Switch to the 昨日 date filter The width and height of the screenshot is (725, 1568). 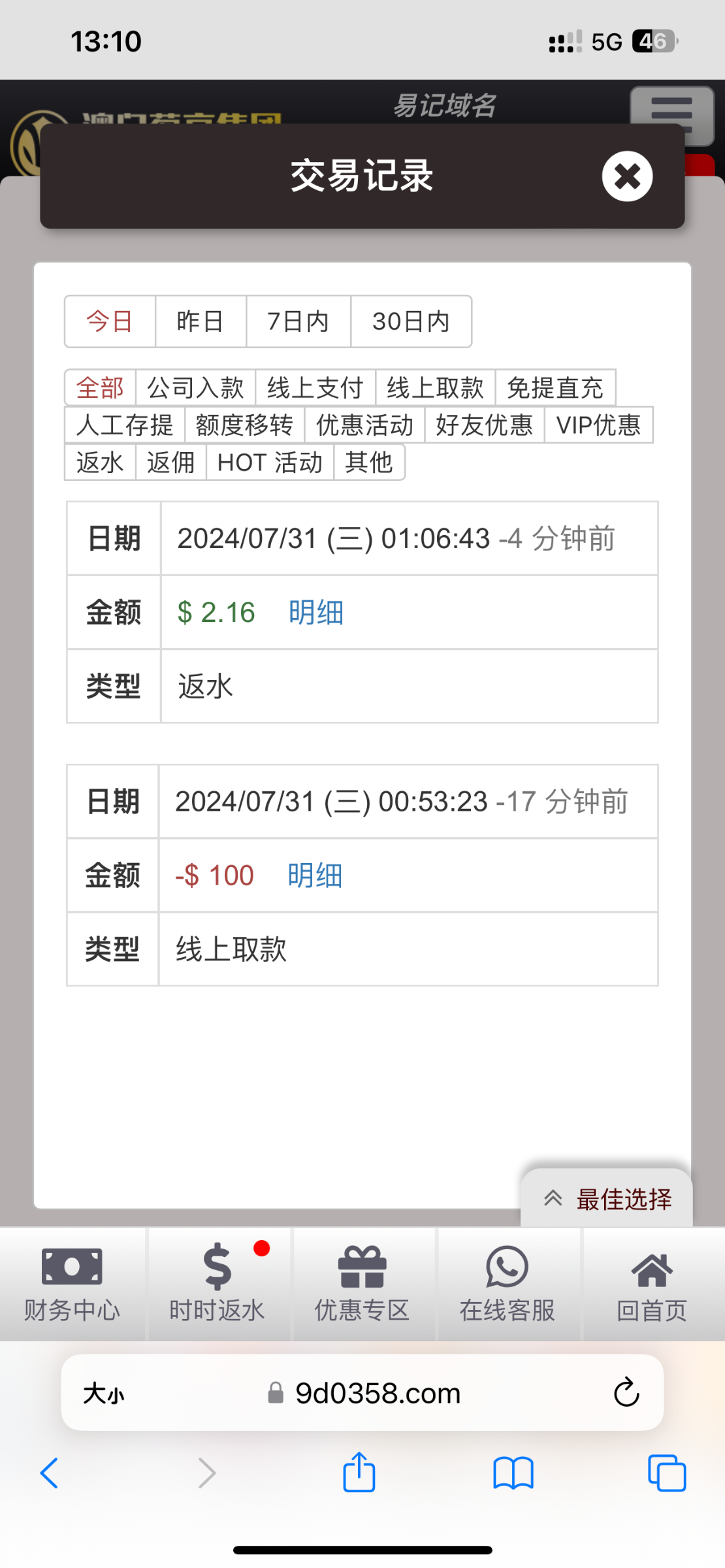click(x=201, y=321)
